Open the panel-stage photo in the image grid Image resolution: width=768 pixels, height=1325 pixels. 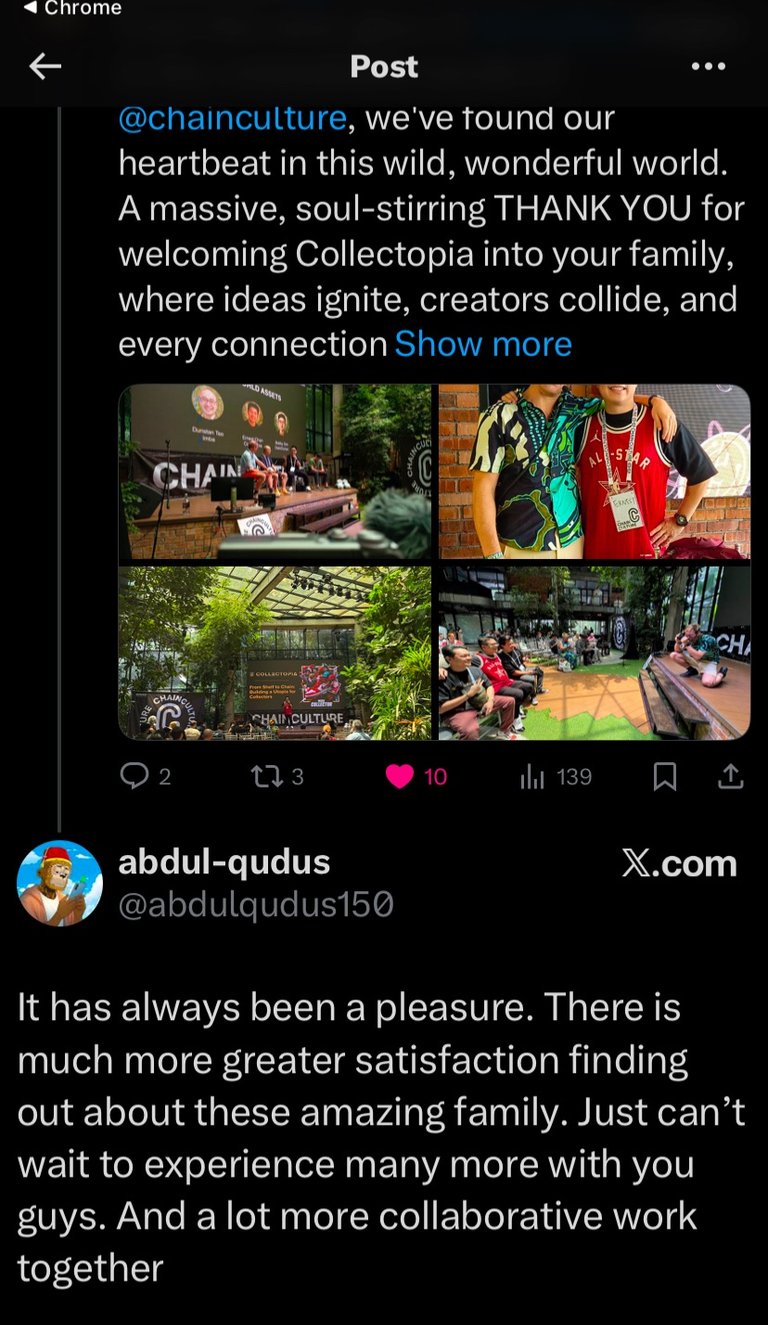click(x=274, y=468)
